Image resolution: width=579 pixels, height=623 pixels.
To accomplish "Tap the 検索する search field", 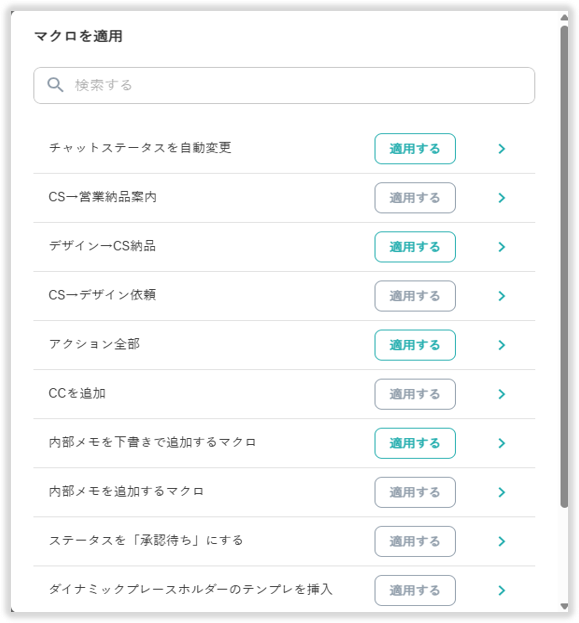I will coord(284,85).
